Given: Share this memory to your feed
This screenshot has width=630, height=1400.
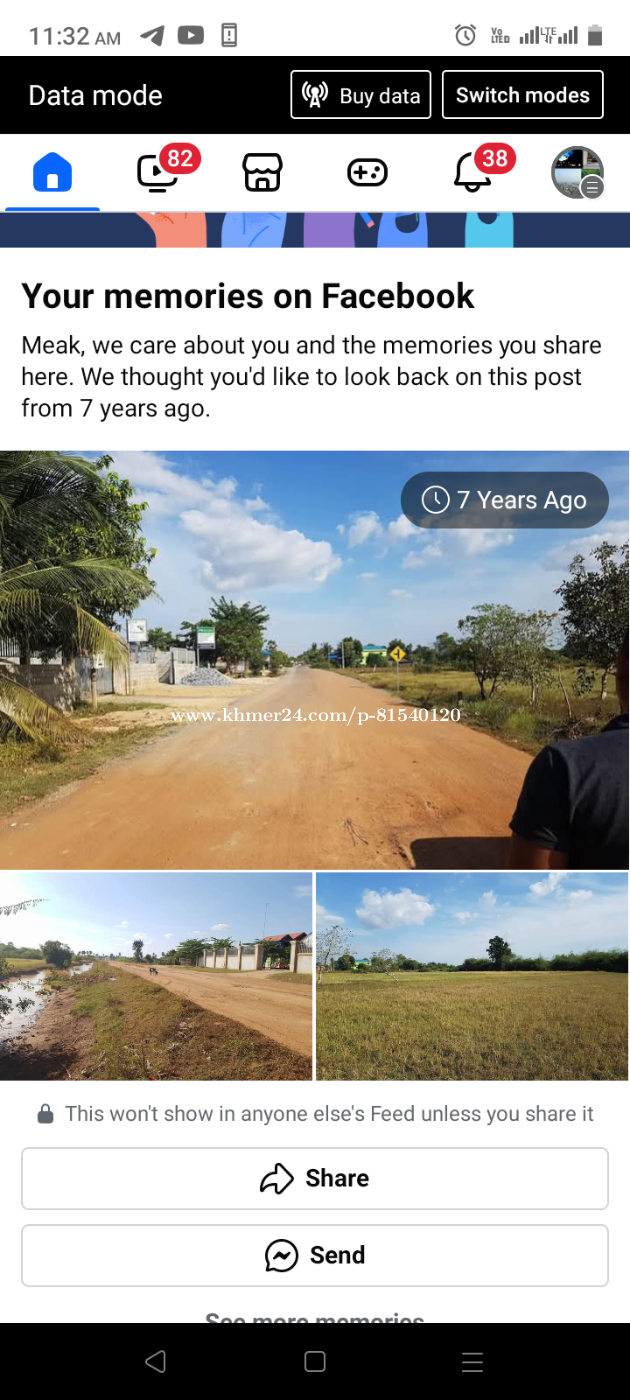Looking at the screenshot, I should (315, 1178).
